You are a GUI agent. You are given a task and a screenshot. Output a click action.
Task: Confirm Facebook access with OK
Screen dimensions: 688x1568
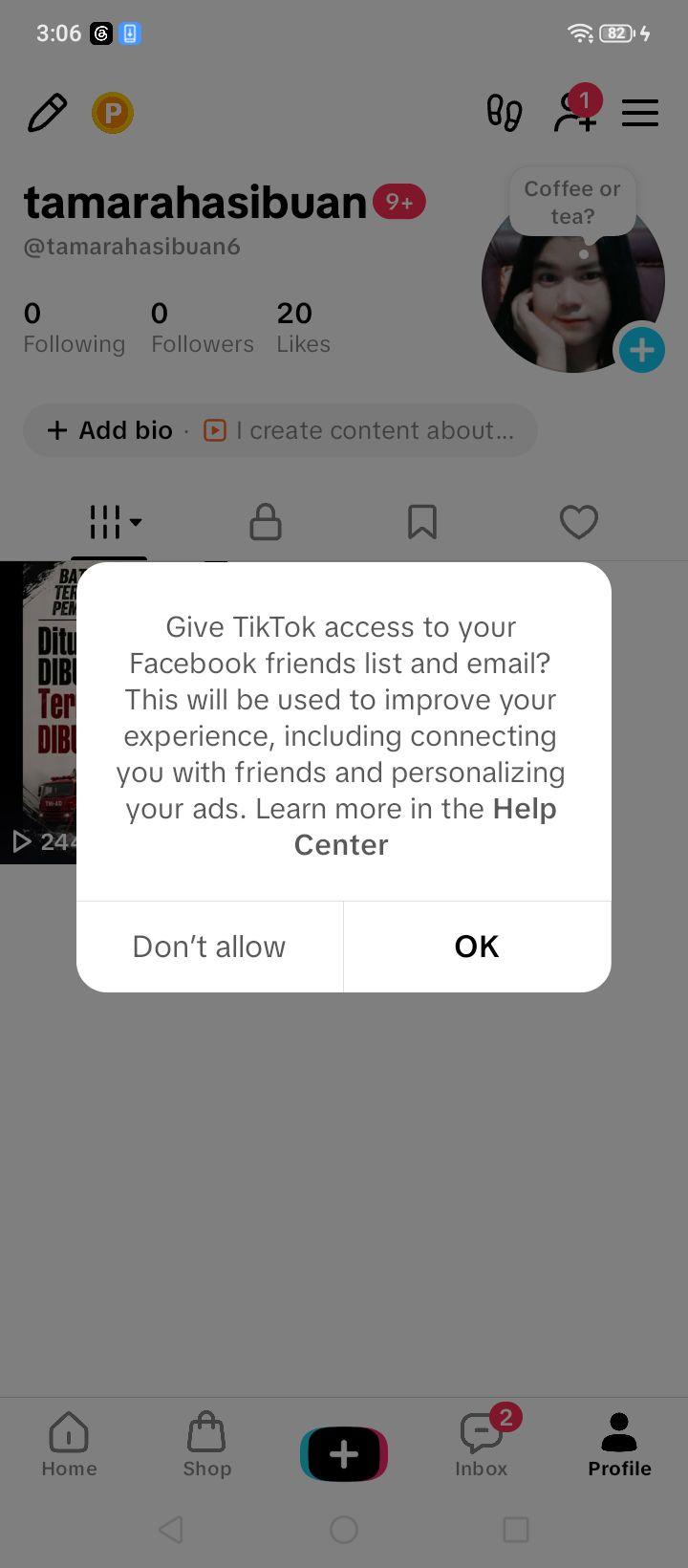[477, 947]
